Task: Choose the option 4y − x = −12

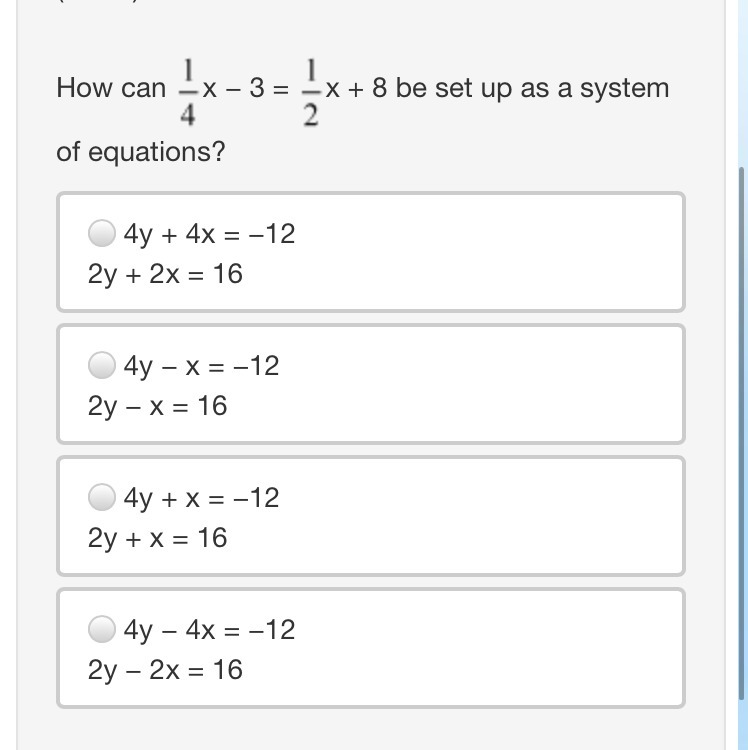Action: point(102,366)
